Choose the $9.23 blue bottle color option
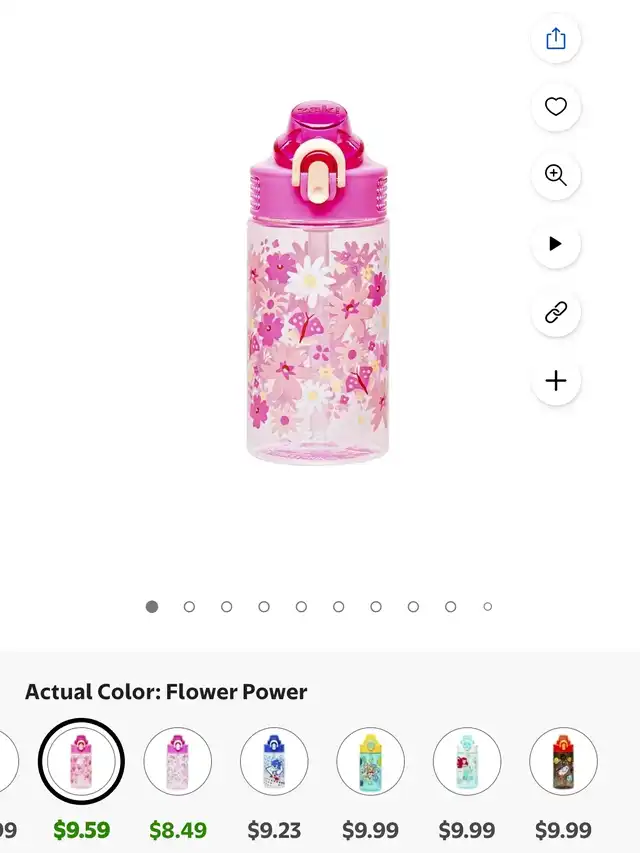Screen dimensions: 640x853 click(274, 761)
